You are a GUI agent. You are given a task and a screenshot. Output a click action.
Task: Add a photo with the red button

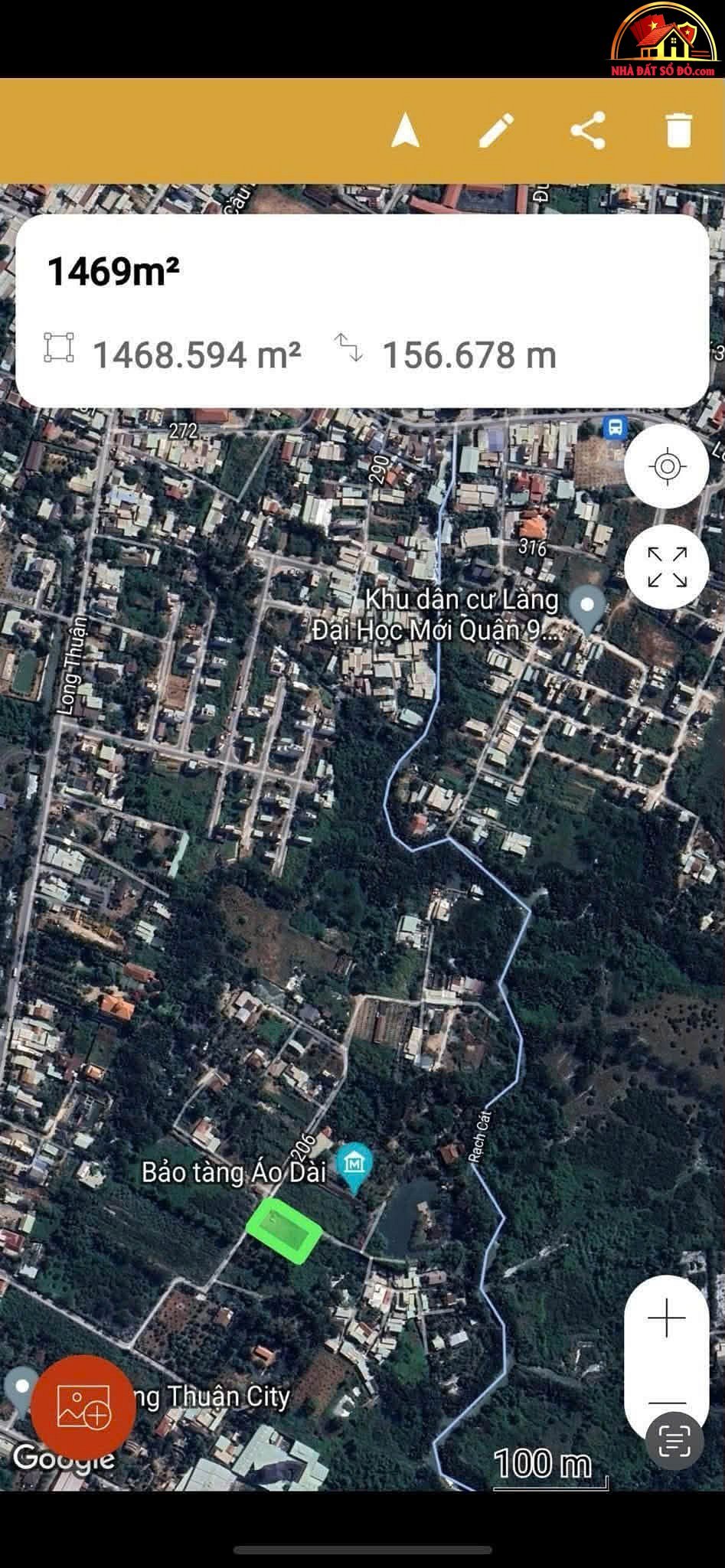pos(83,1408)
